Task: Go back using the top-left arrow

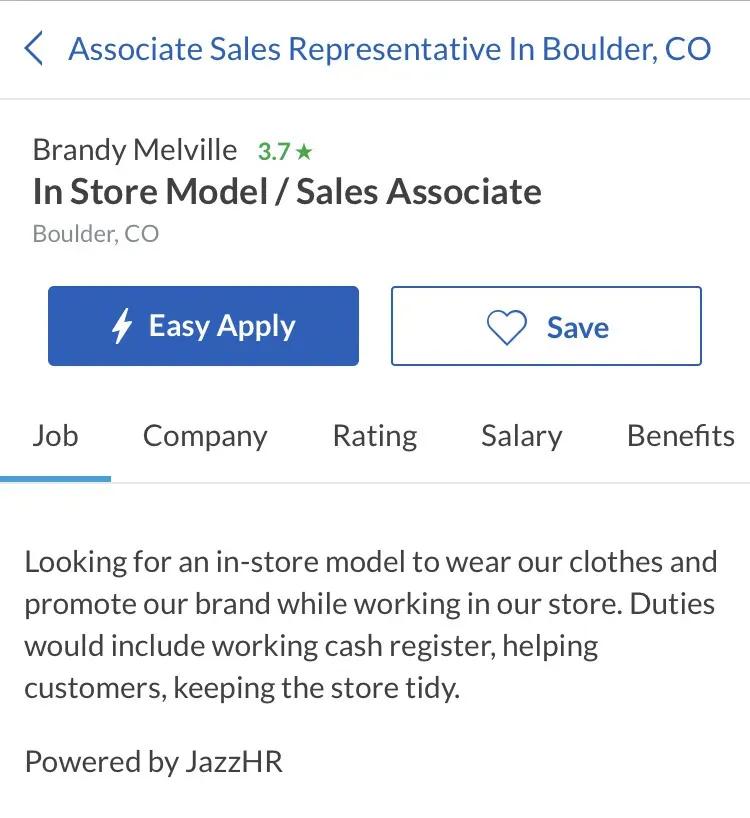Action: (34, 49)
